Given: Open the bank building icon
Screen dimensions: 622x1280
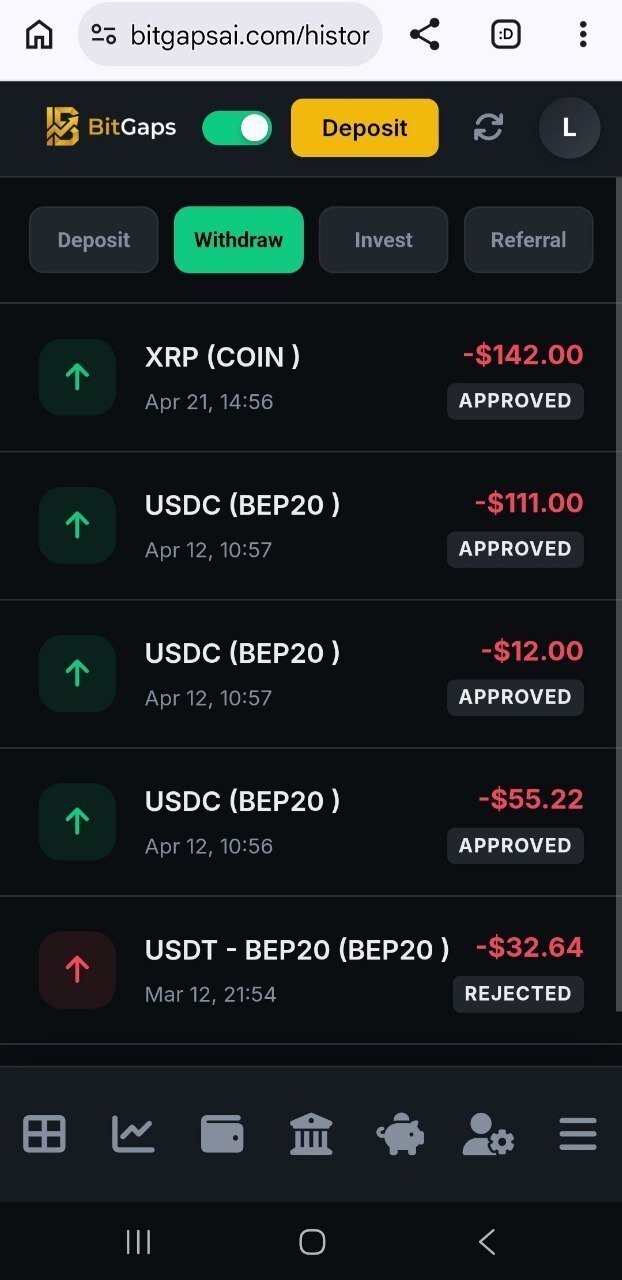Looking at the screenshot, I should 311,1135.
